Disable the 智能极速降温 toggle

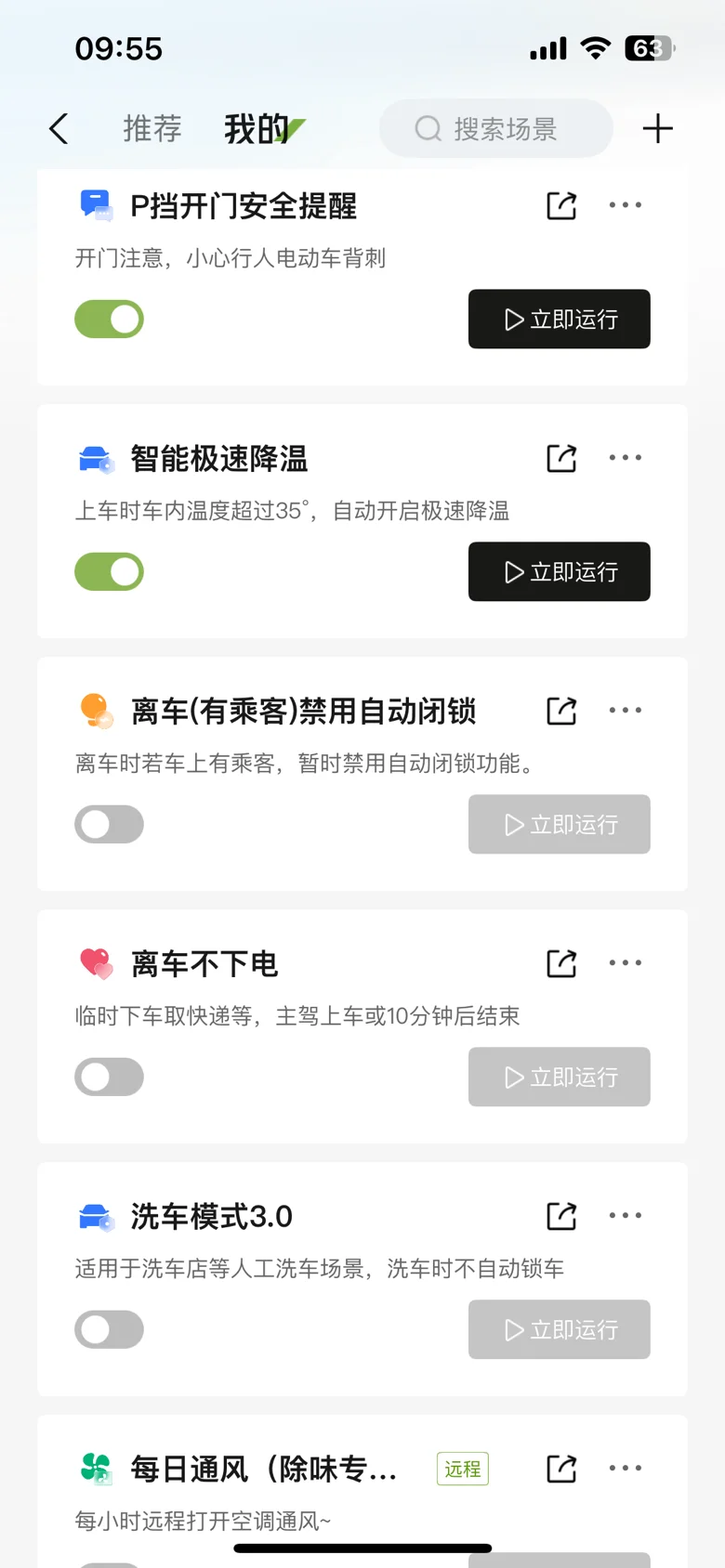point(110,572)
